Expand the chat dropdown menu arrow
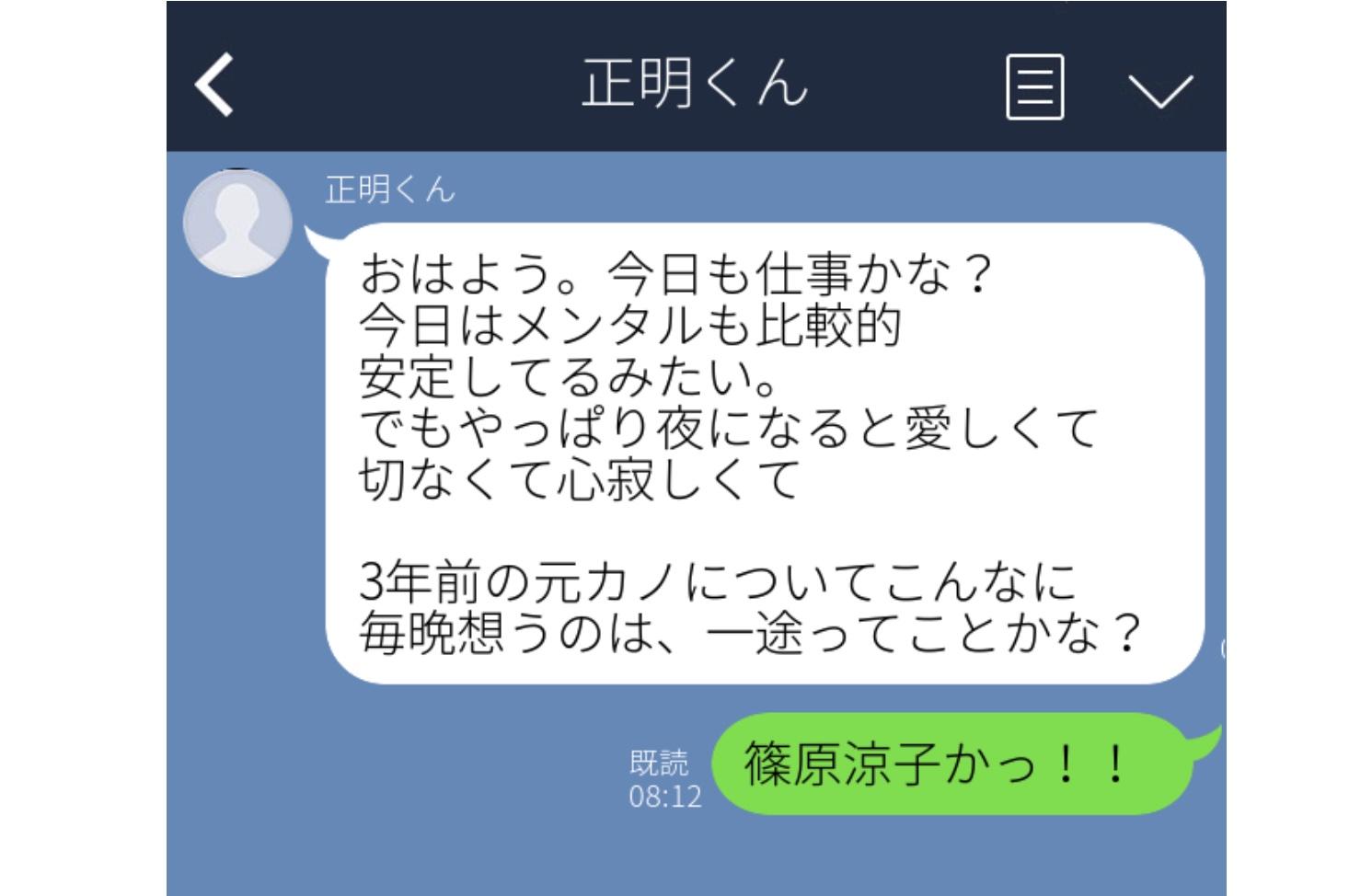Image resolution: width=1349 pixels, height=896 pixels. [1159, 89]
